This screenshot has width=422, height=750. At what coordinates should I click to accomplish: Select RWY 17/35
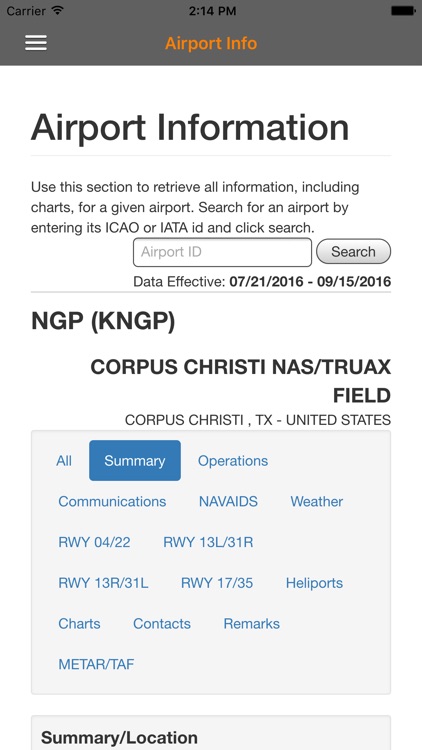[x=217, y=583]
